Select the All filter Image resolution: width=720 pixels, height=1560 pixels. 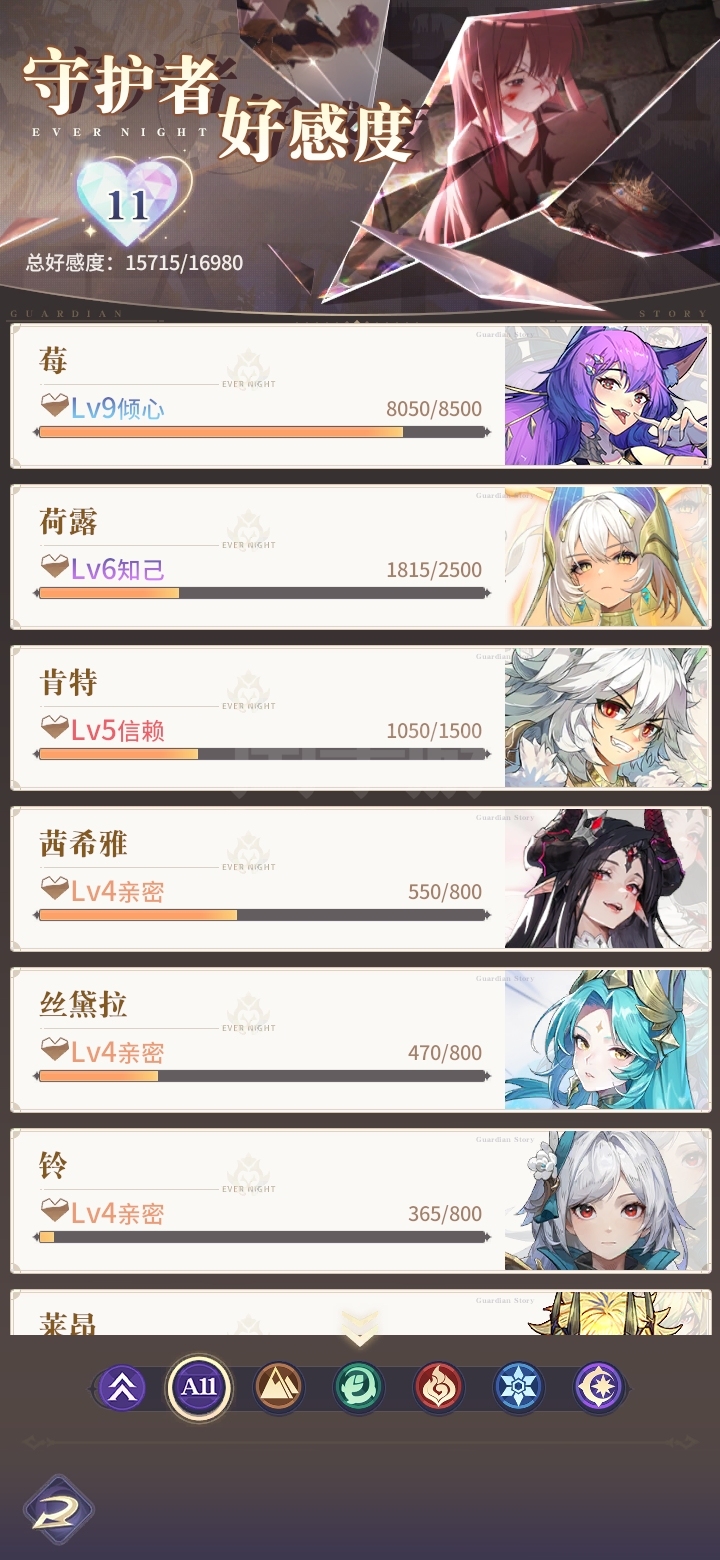(199, 1387)
